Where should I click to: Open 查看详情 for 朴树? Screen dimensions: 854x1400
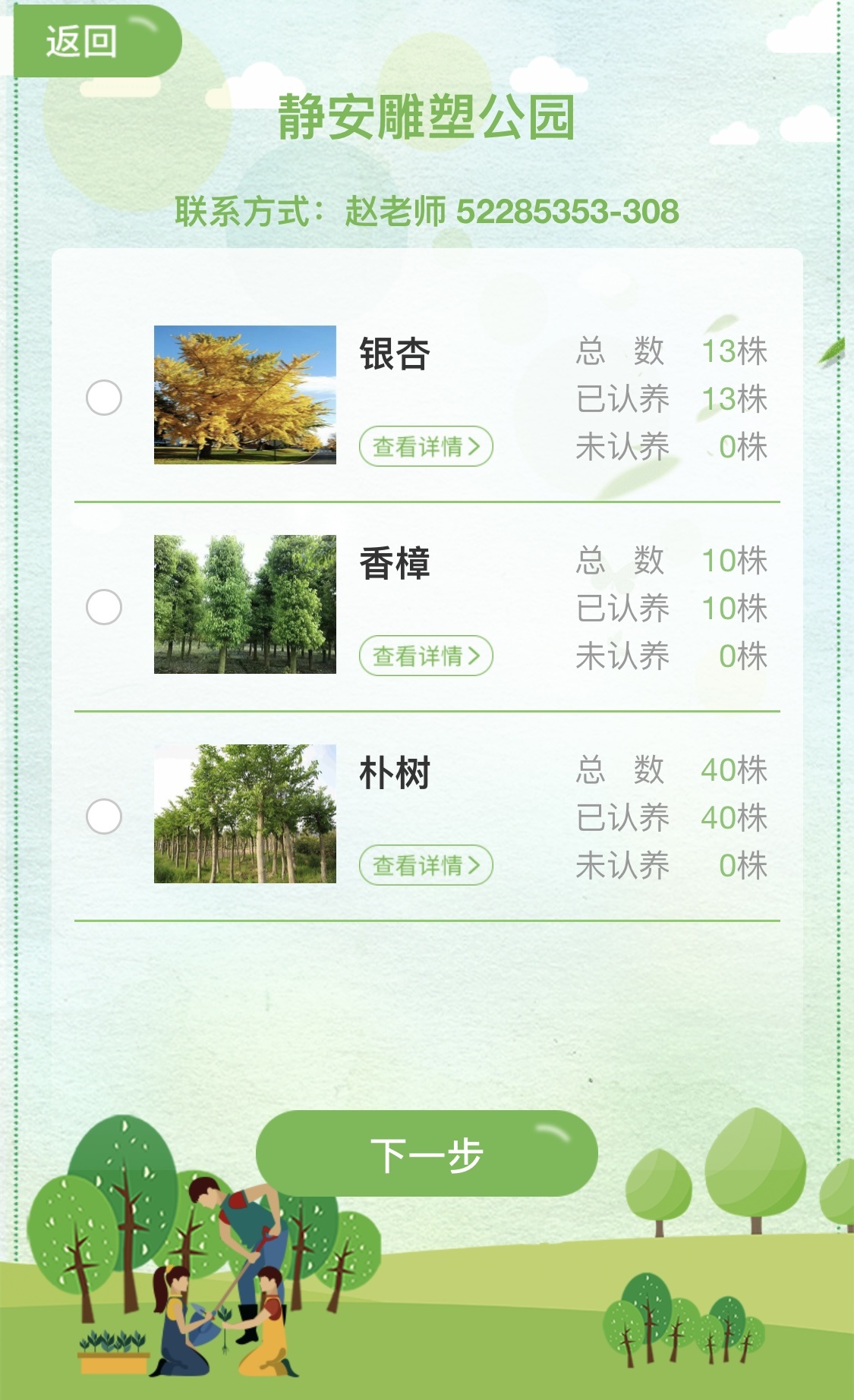click(426, 865)
